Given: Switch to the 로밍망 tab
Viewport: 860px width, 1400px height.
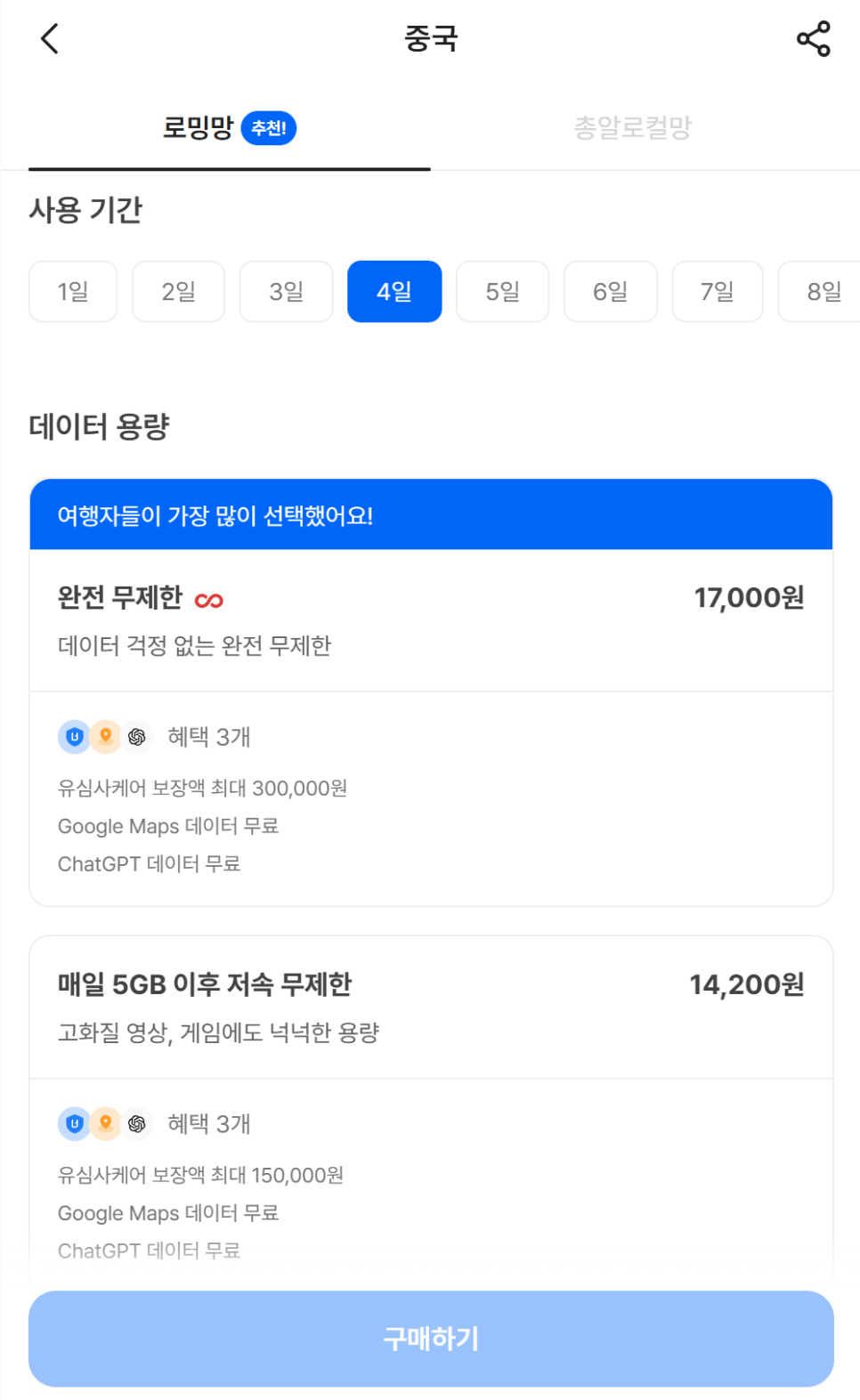Looking at the screenshot, I should tap(230, 128).
